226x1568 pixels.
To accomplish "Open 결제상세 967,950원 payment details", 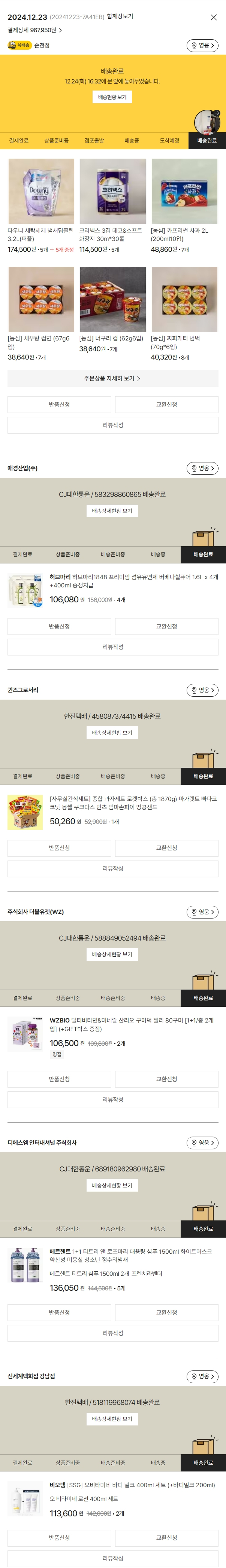I will (35, 30).
